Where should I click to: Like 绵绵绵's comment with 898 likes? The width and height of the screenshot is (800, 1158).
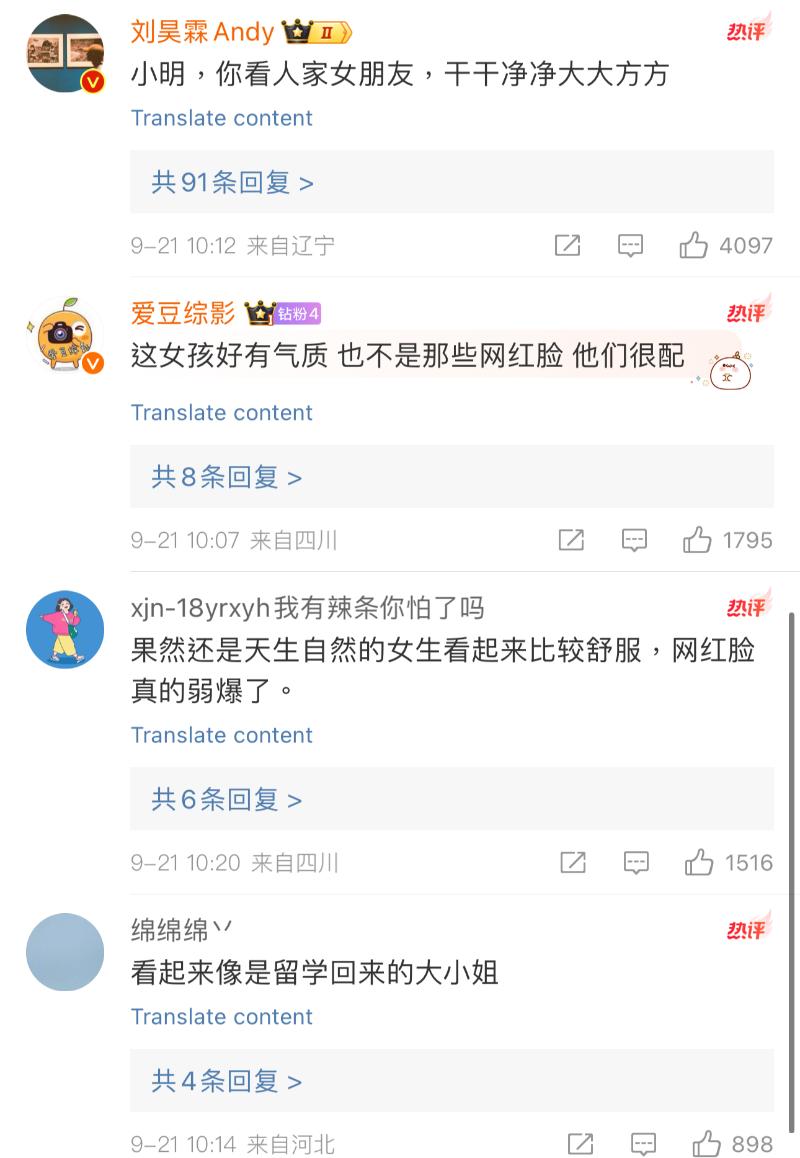pyautogui.click(x=707, y=1143)
